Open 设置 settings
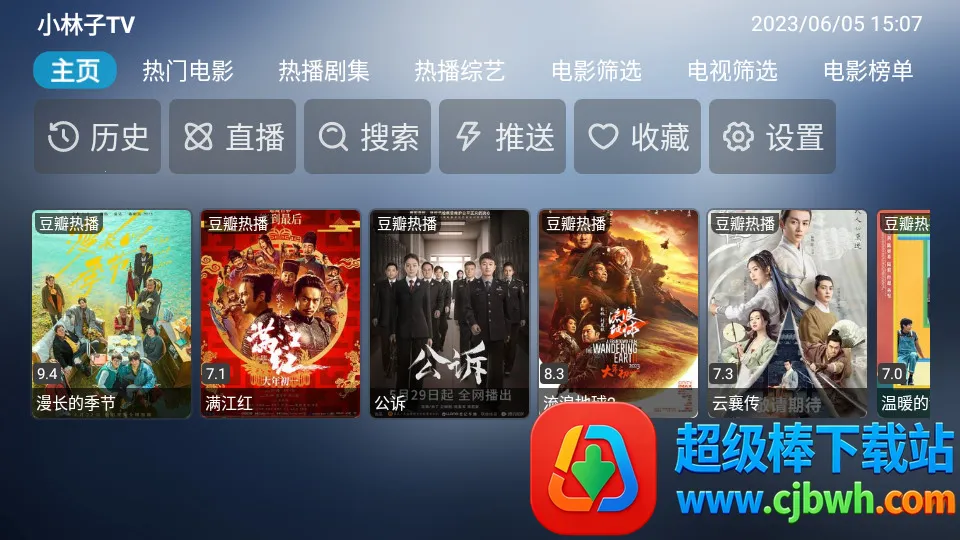960x540 pixels. coord(773,137)
